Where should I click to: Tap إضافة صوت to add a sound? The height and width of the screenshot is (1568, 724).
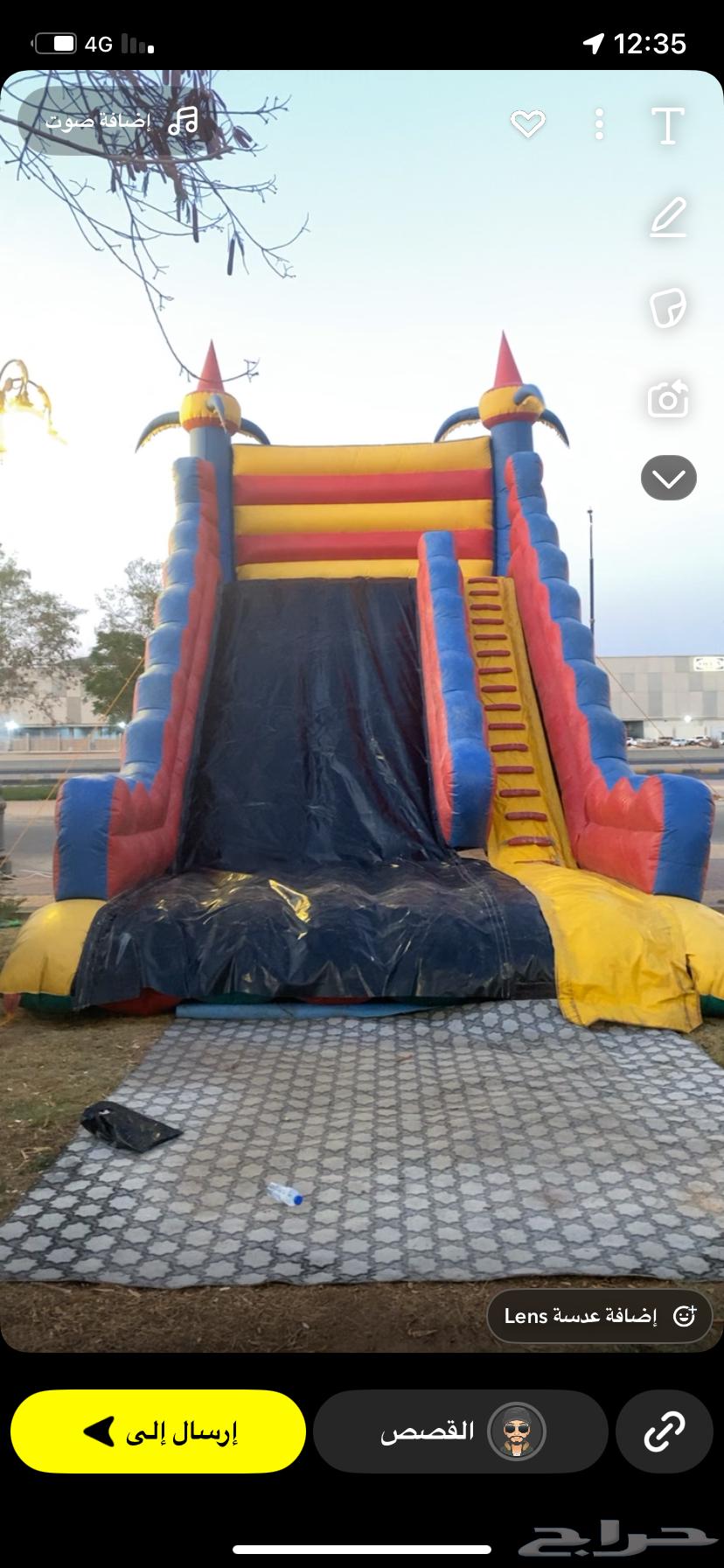pyautogui.click(x=101, y=121)
